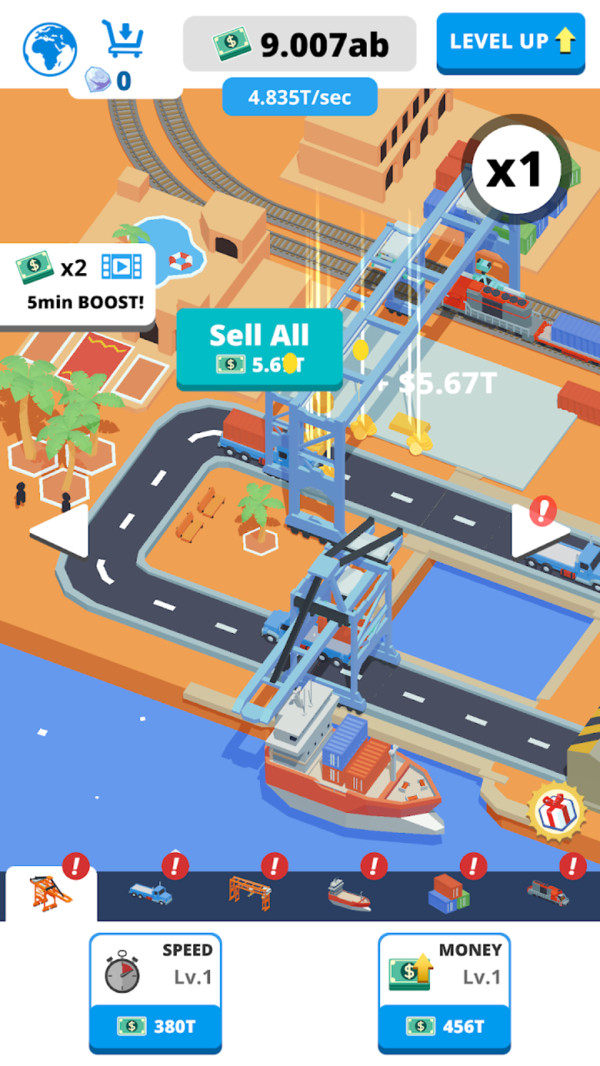Tap the LEVEL UP button
This screenshot has height=1066, width=600.
point(510,42)
